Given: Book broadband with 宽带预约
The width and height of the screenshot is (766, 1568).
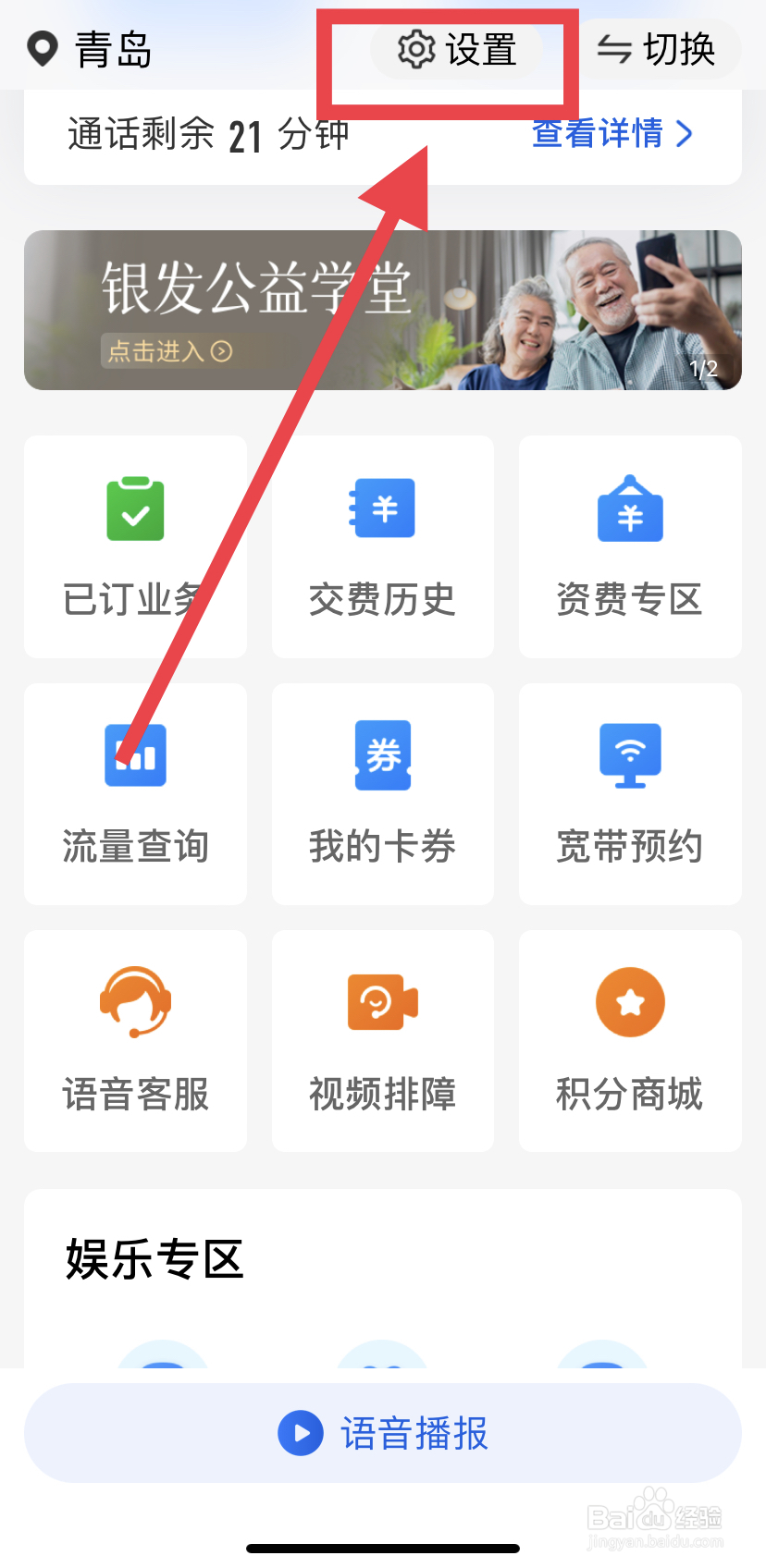Looking at the screenshot, I should point(630,793).
